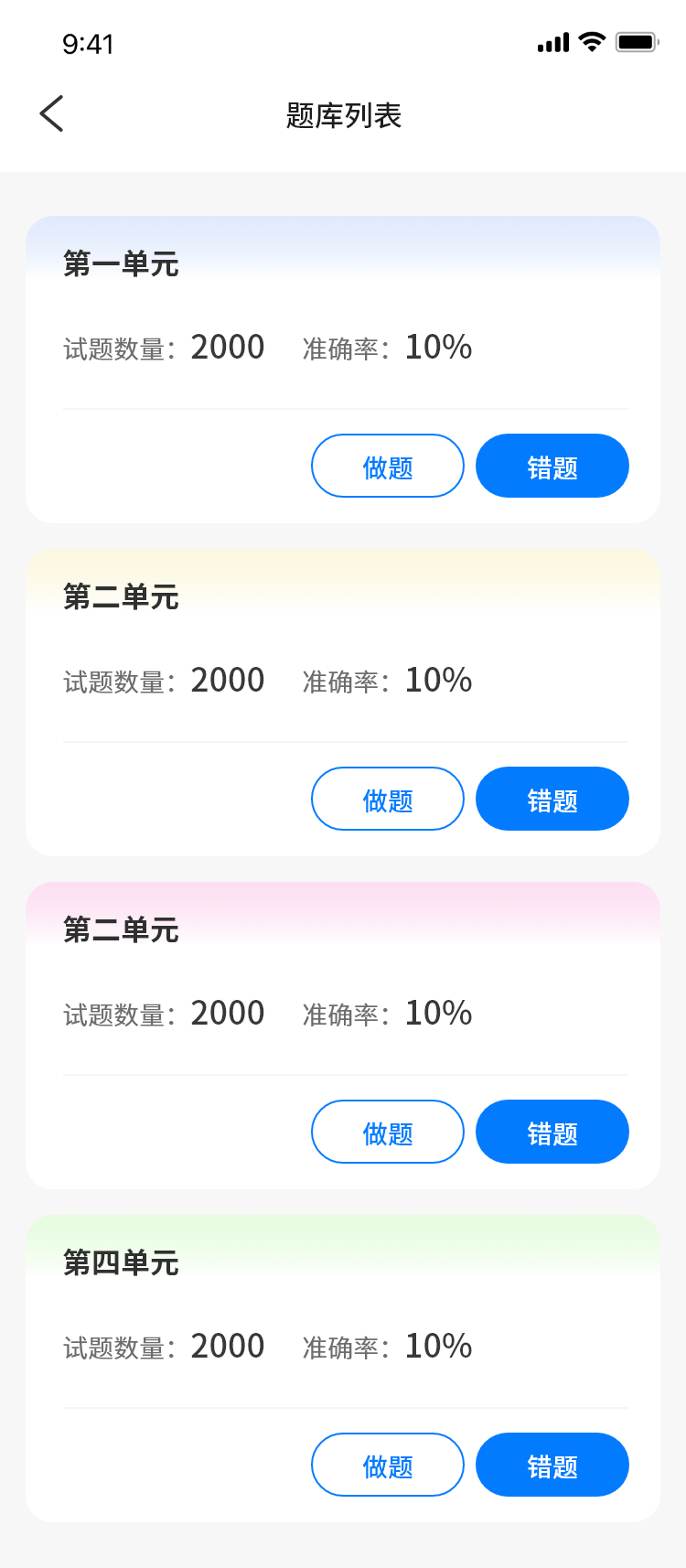Open 错题 for 第一单元
Viewport: 686px width, 1568px height.
(x=552, y=467)
